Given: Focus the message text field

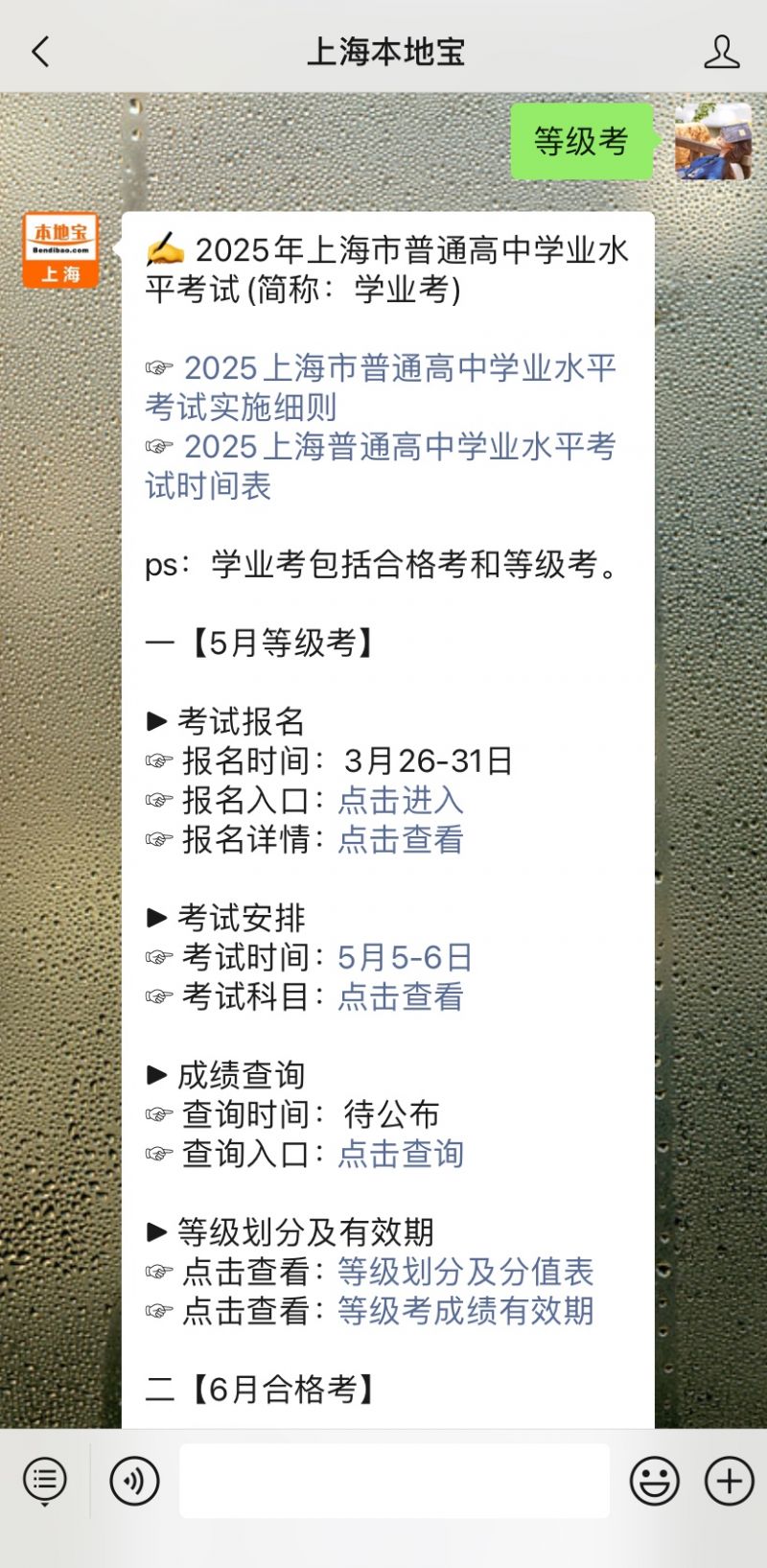Looking at the screenshot, I should coord(394,1481).
